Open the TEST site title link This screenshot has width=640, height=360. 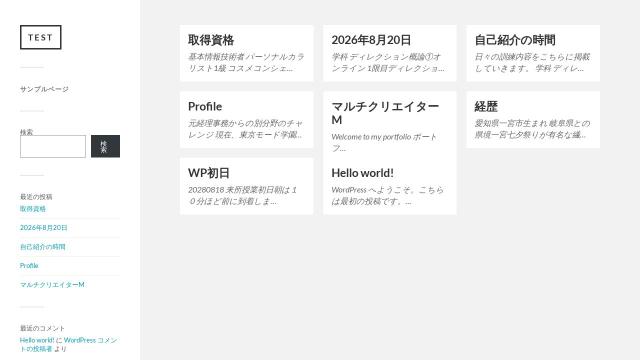[x=40, y=37]
